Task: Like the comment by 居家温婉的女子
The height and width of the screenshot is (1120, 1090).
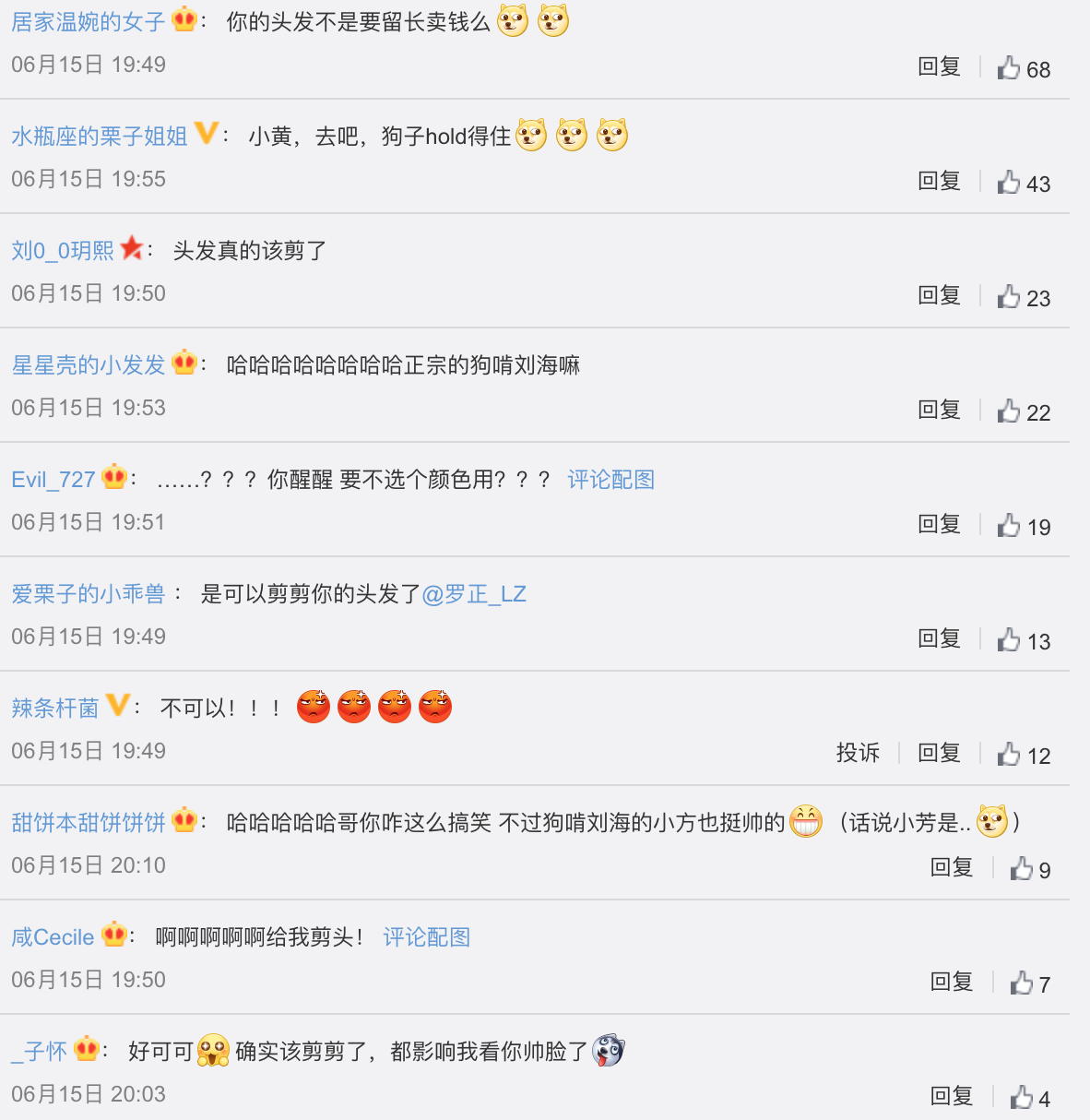Action: [1010, 68]
